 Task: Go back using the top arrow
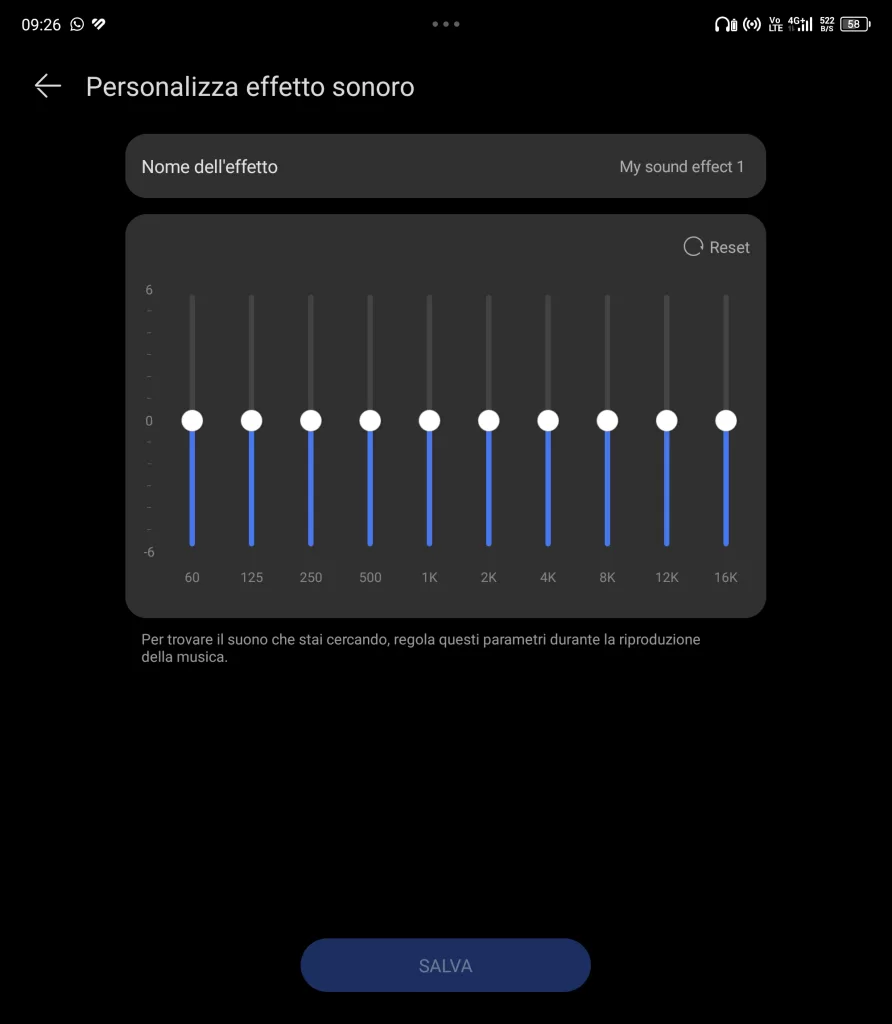click(x=47, y=87)
